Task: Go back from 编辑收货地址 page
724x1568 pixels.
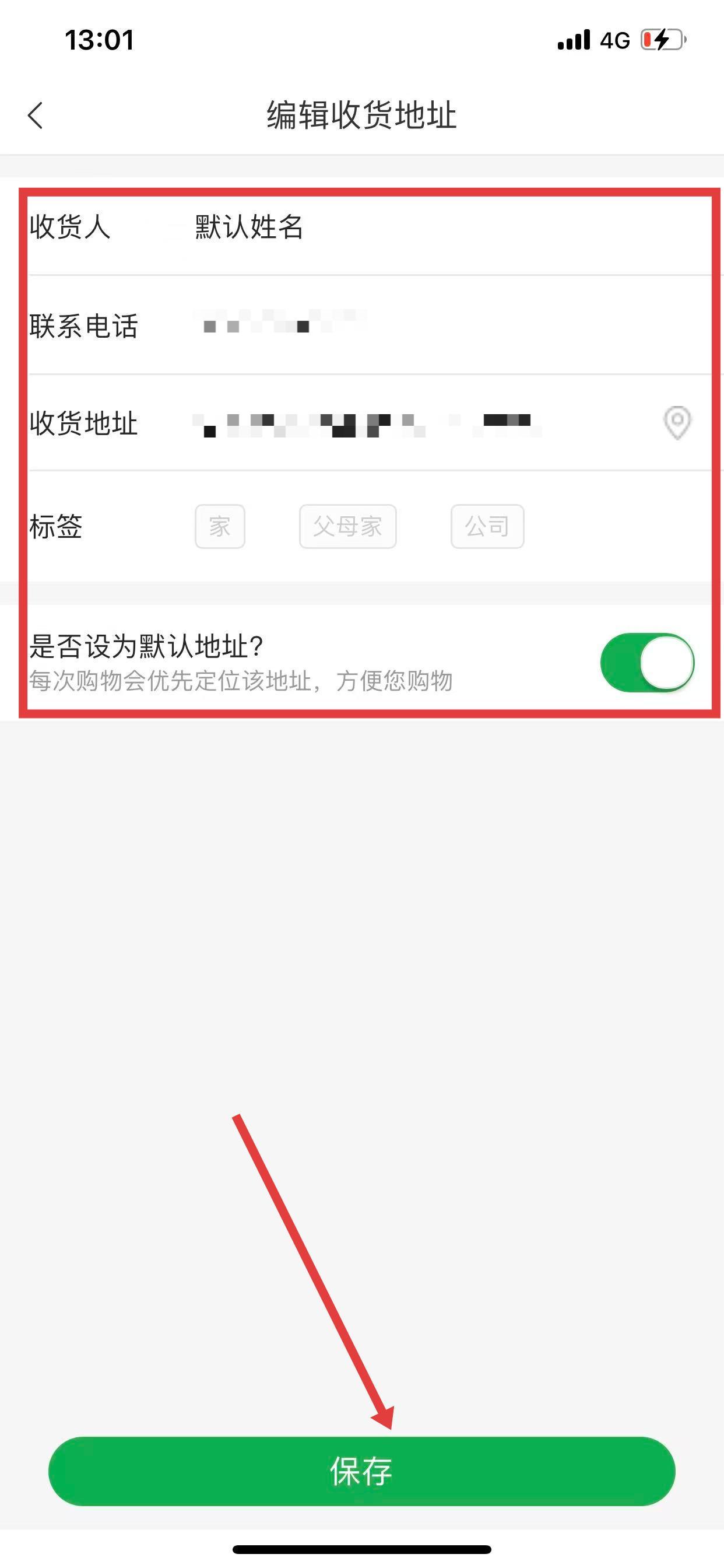Action: pyautogui.click(x=36, y=115)
